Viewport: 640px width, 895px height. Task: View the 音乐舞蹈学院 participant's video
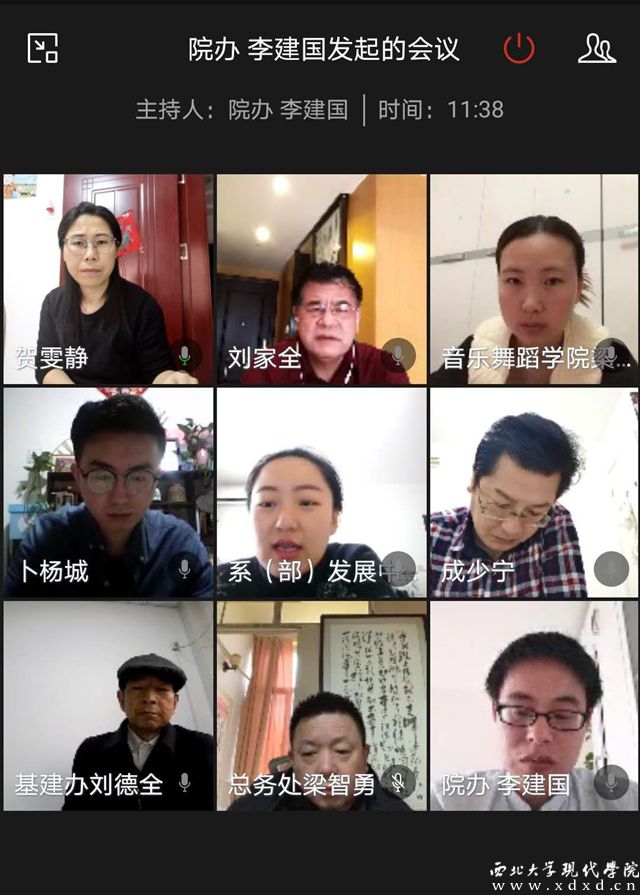pyautogui.click(x=534, y=279)
